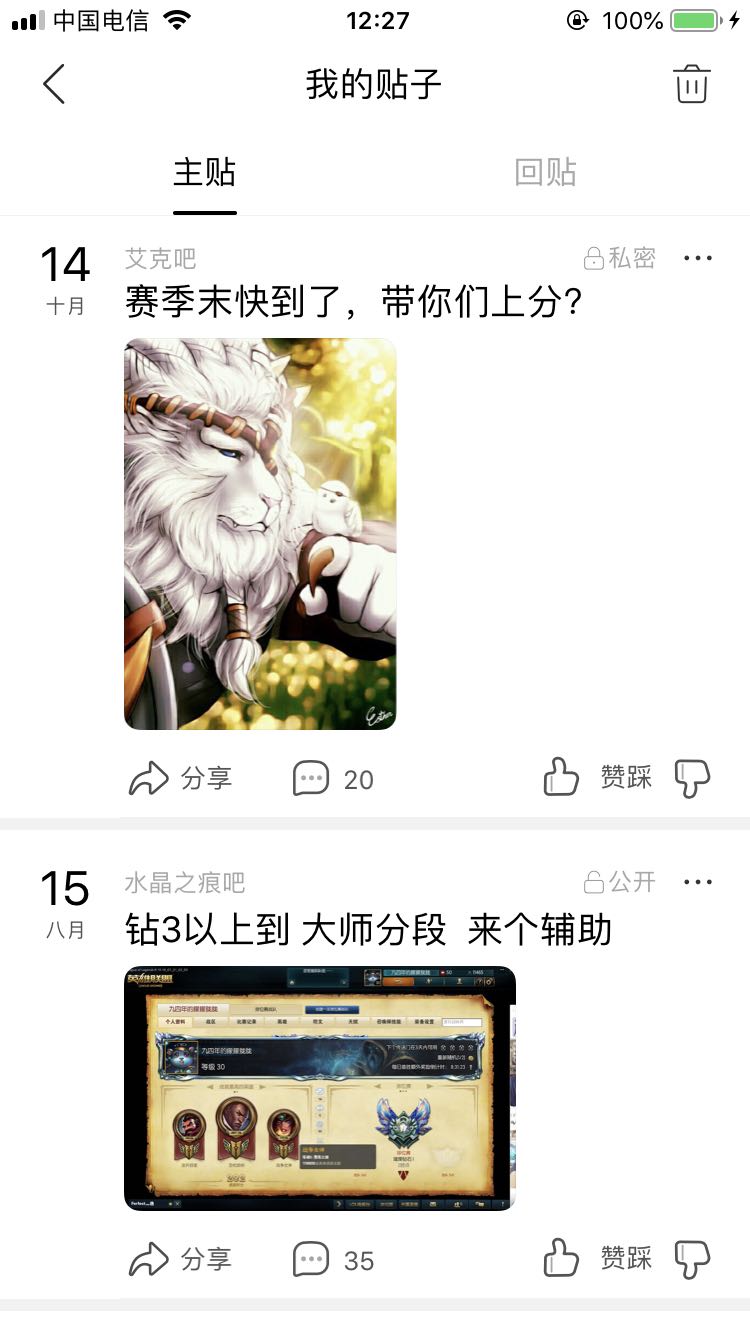Open the 艾克吧 forum link

point(160,258)
